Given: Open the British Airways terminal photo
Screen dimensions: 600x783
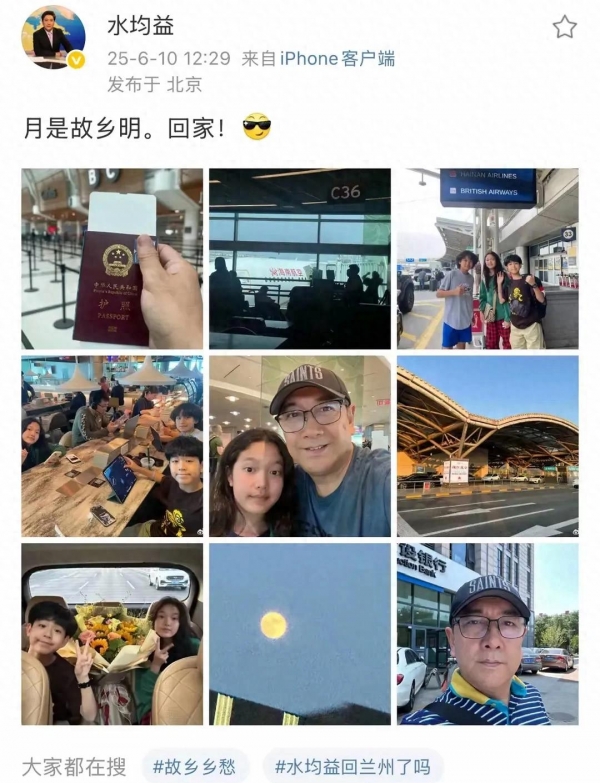Looking at the screenshot, I should [x=487, y=259].
